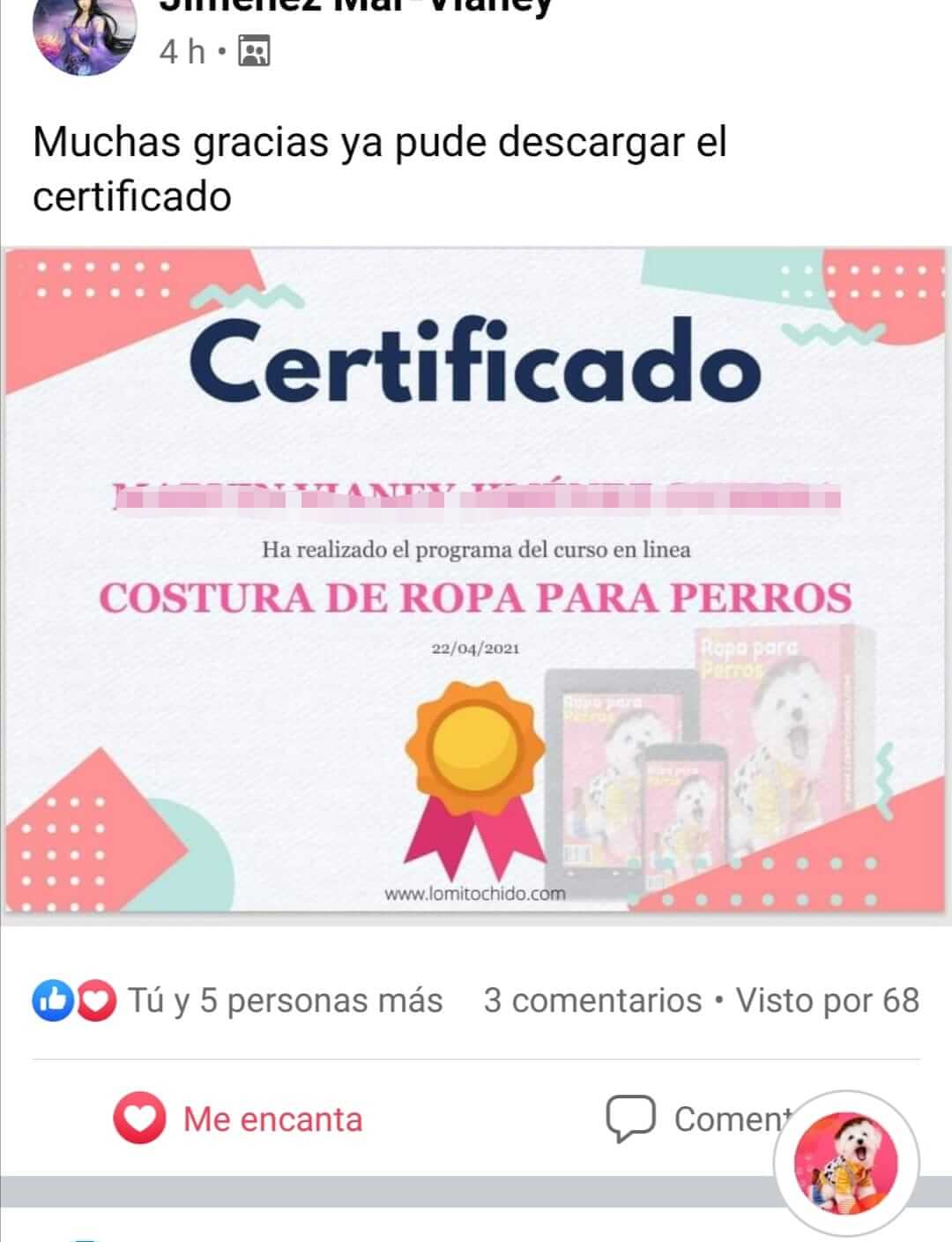Tap the floating dog chat head bubble
The image size is (952, 1242).
(846, 1164)
